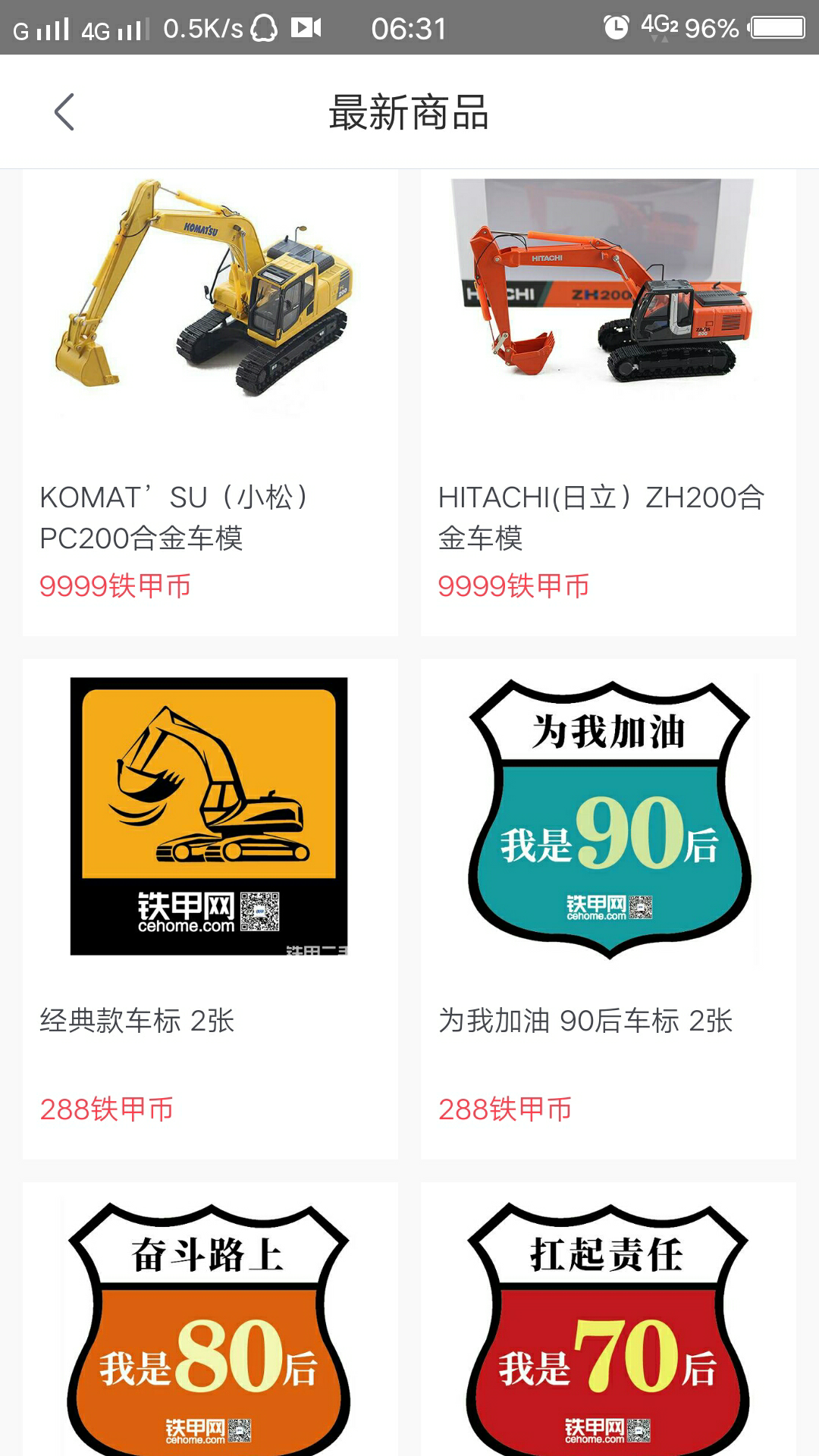This screenshot has width=819, height=1456.
Task: Open the 奋斗路上 80后 sticker card
Action: 210,1319
